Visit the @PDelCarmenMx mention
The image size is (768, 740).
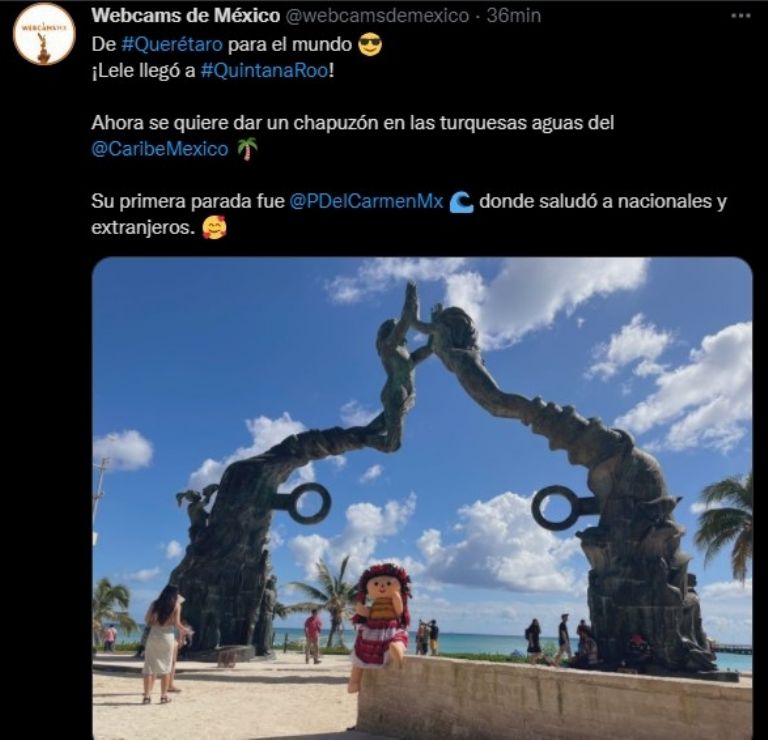click(366, 201)
